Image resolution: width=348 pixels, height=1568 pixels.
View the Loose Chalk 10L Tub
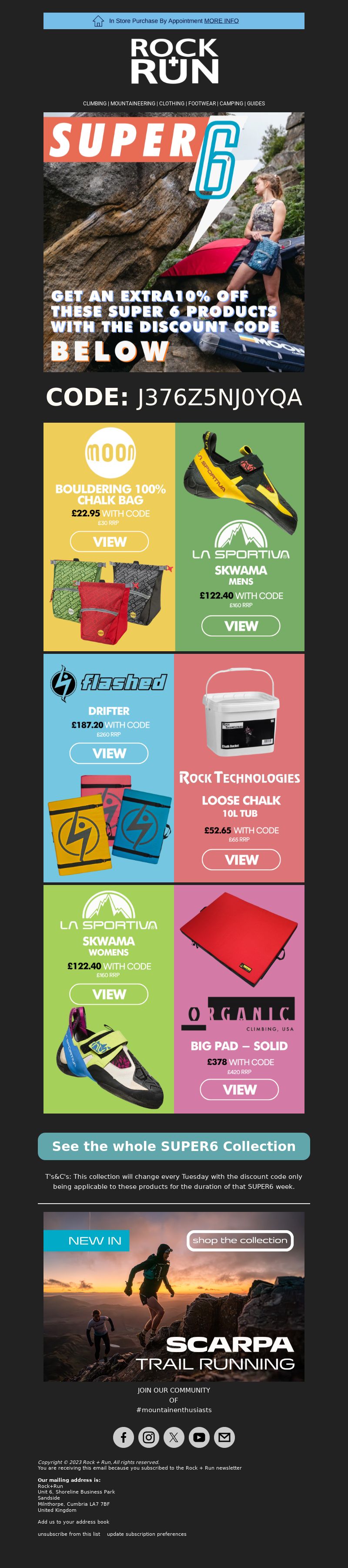tap(241, 859)
